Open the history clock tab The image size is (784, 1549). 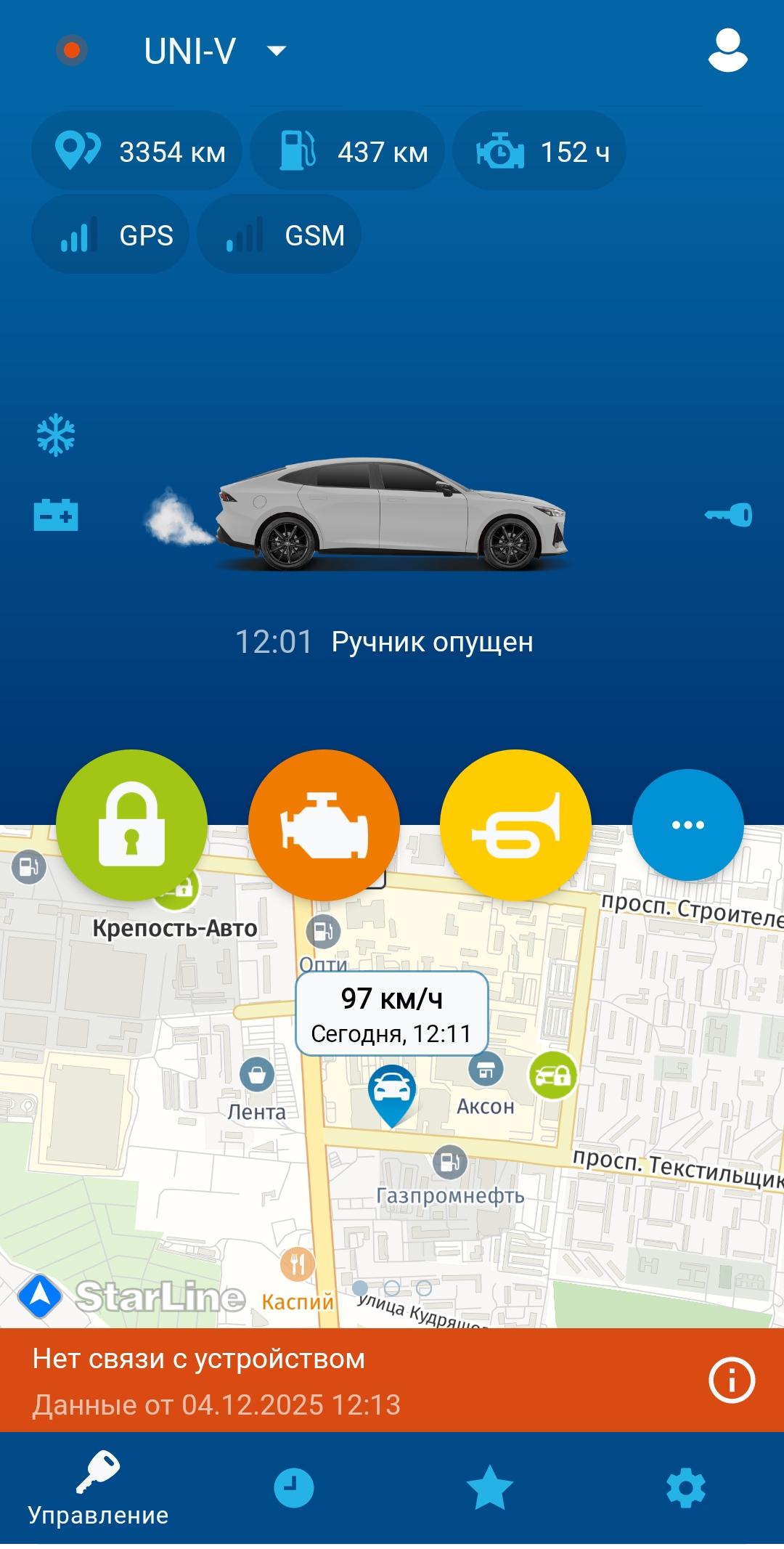tap(294, 1487)
